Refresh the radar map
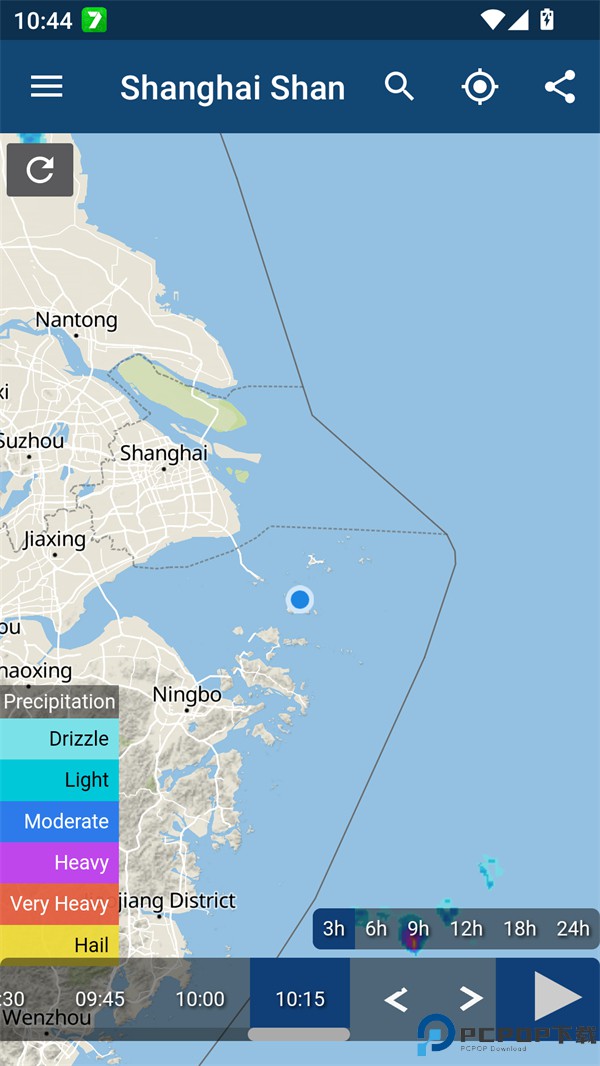This screenshot has width=600, height=1066. click(40, 170)
